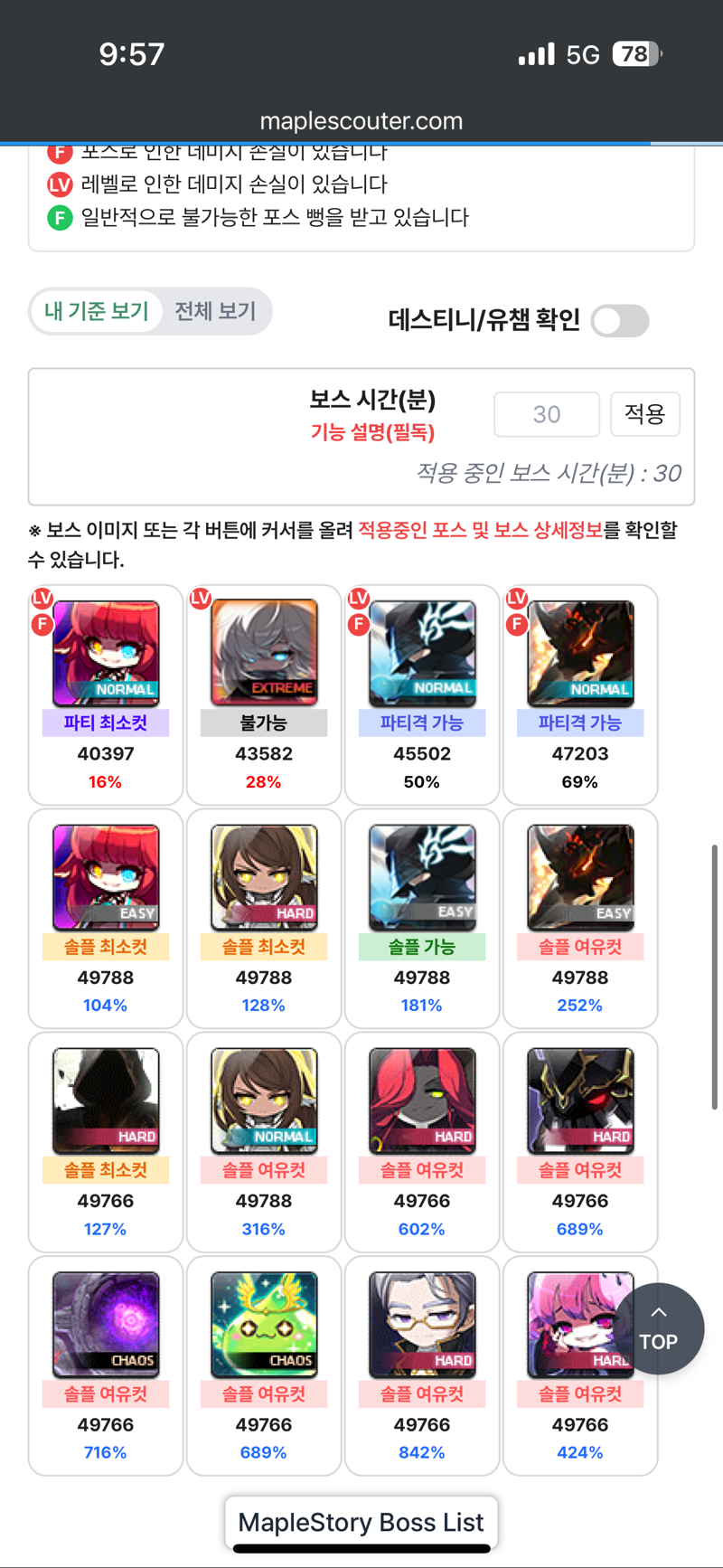The image size is (723, 1568).
Task: Tap the maplescouter.com address bar
Action: pyautogui.click(x=361, y=121)
